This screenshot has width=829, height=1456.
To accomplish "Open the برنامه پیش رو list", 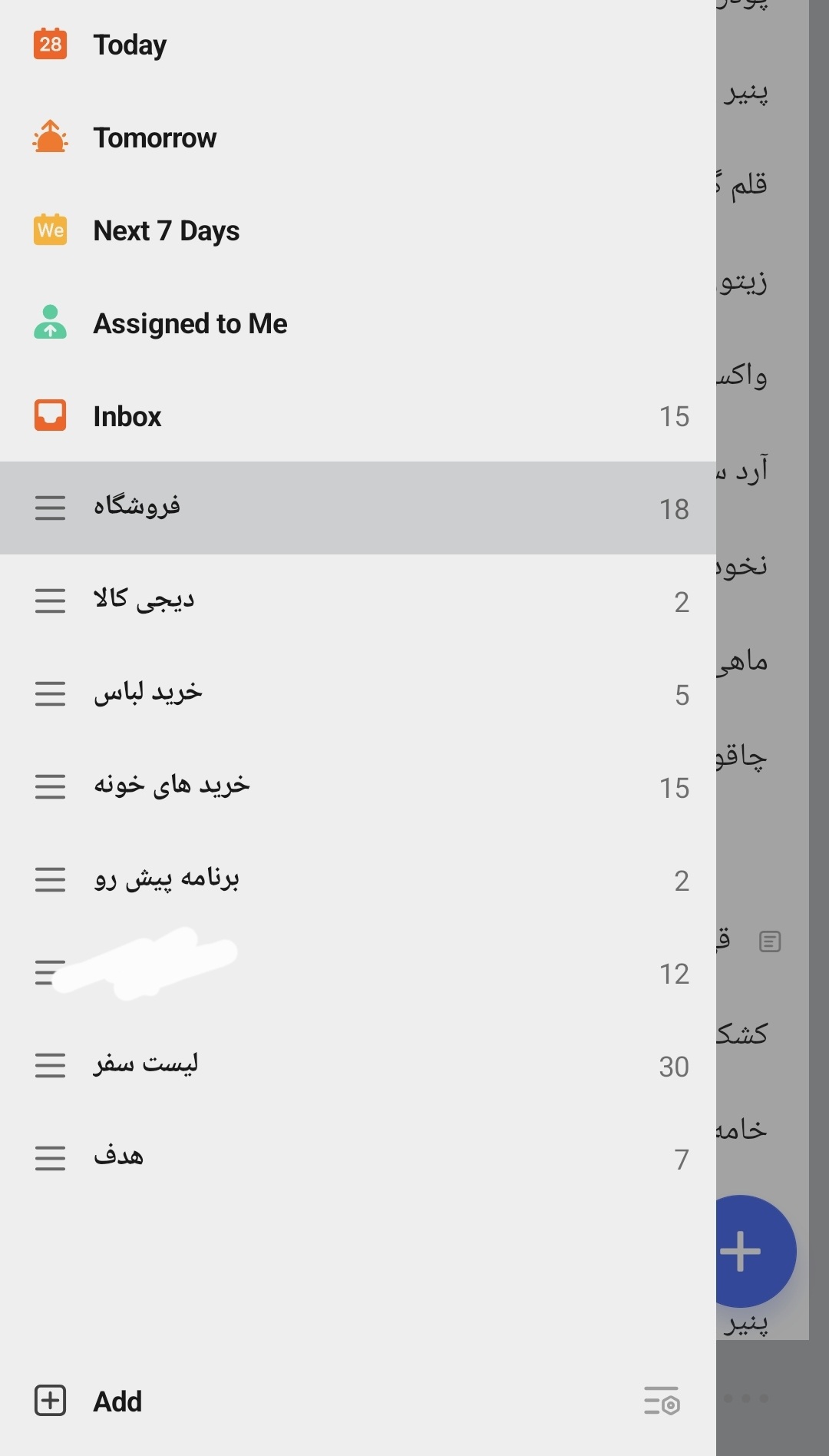I will coord(166,879).
